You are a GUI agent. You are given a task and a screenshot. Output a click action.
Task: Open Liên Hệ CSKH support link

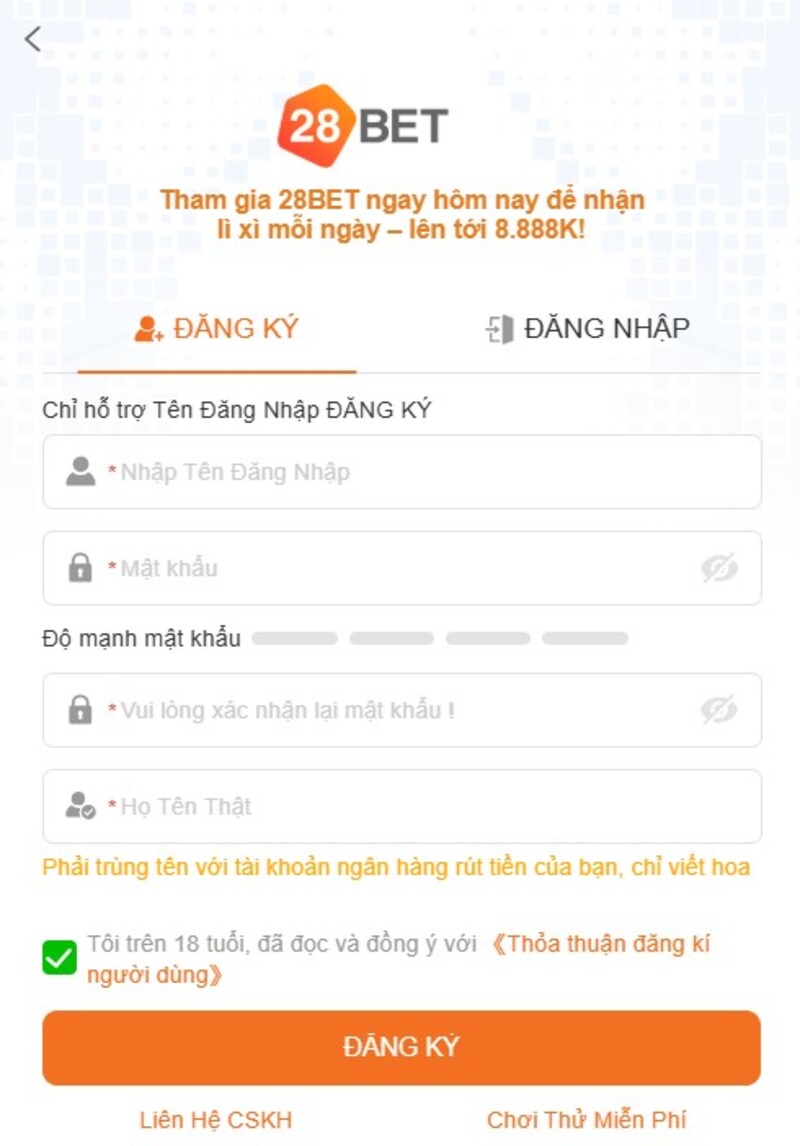click(216, 1120)
